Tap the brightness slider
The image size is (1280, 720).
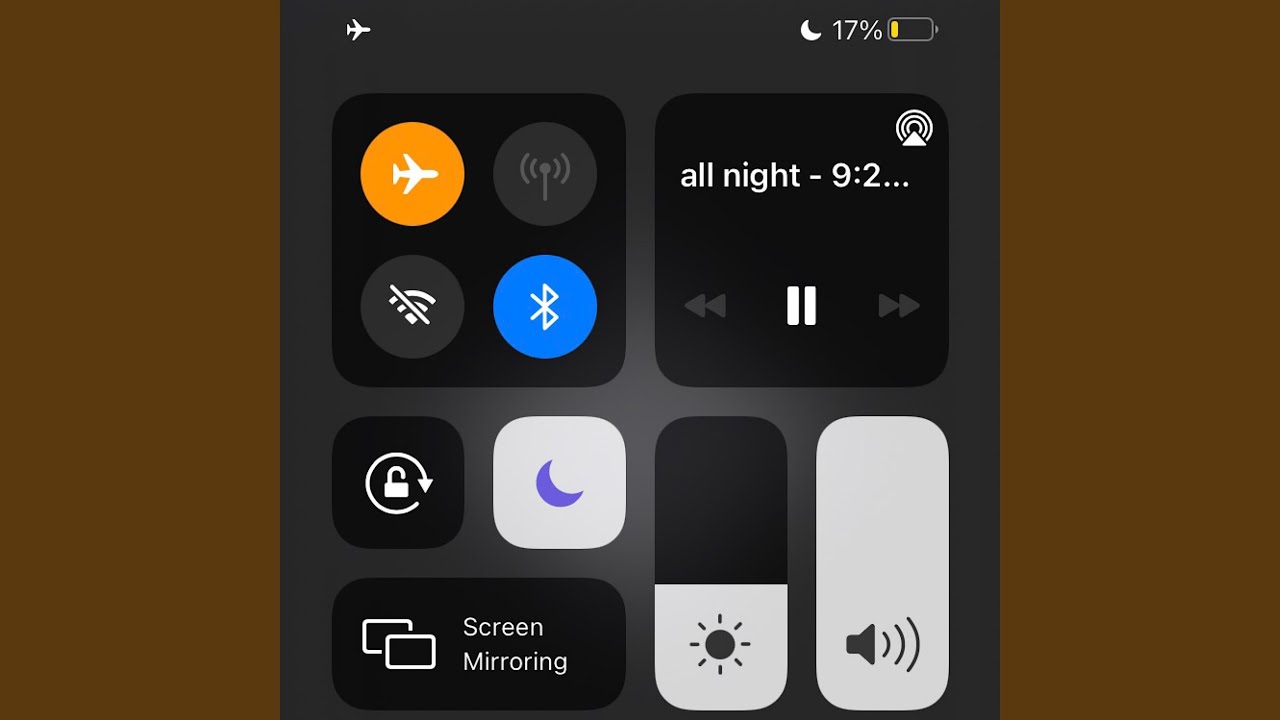point(721,563)
